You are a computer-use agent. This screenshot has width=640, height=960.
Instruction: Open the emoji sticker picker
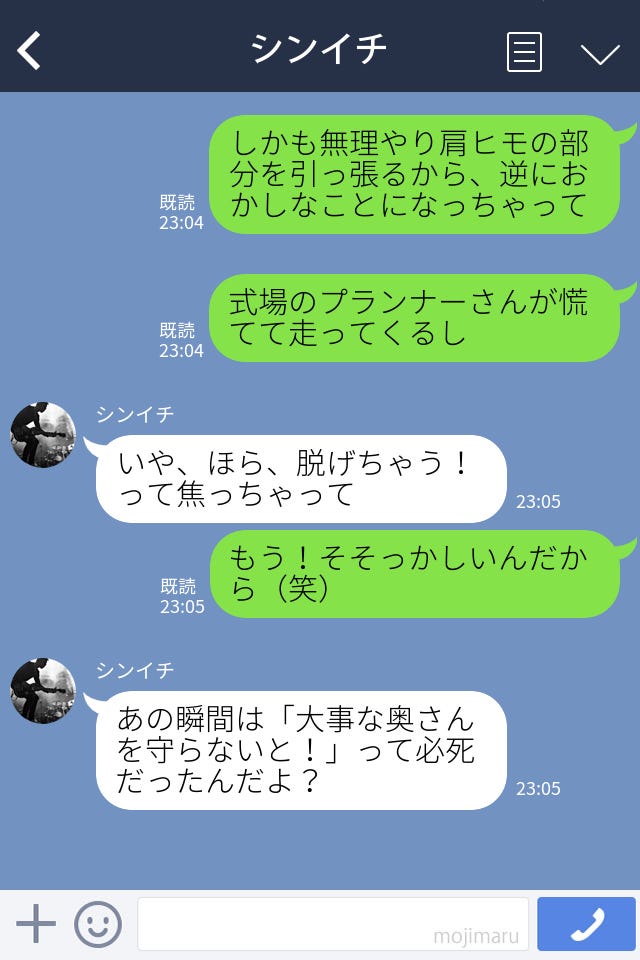(x=98, y=924)
